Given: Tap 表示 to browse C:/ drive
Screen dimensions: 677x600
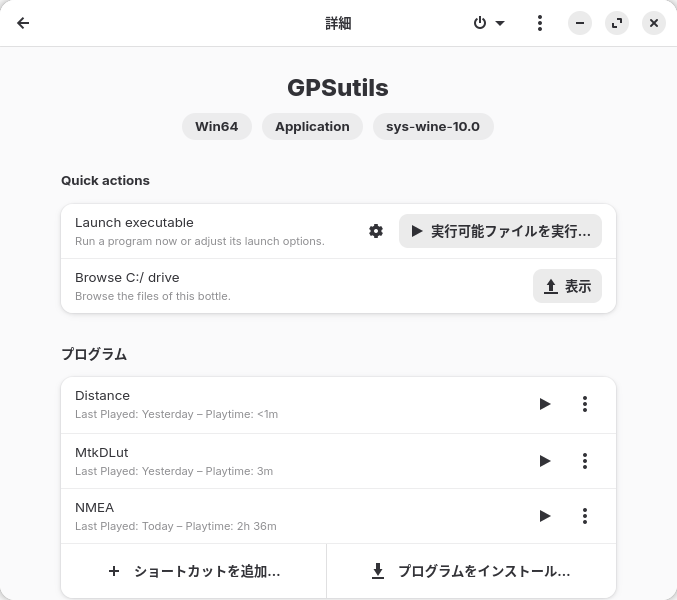Looking at the screenshot, I should [x=567, y=286].
